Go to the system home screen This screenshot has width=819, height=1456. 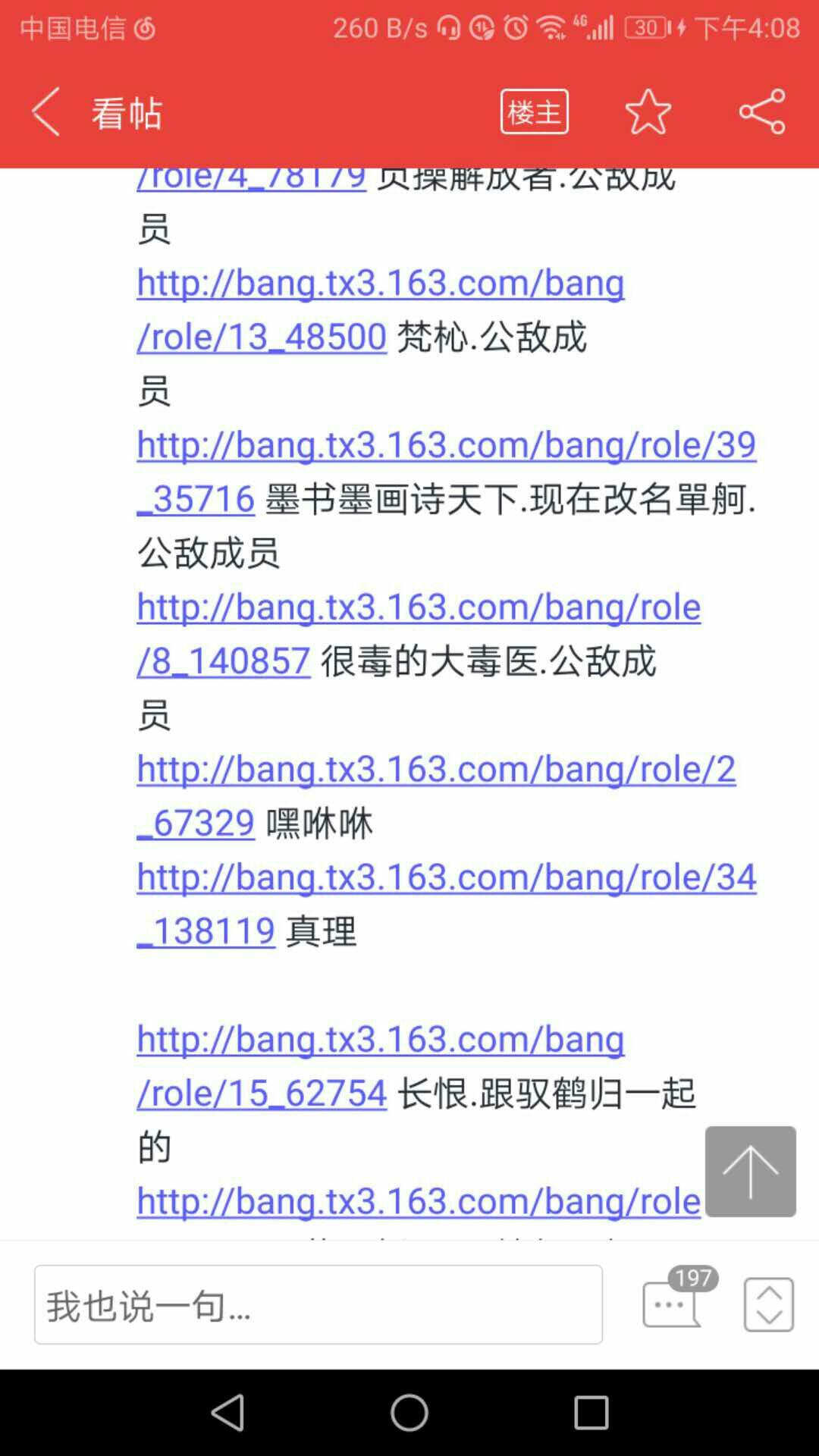point(409,1413)
